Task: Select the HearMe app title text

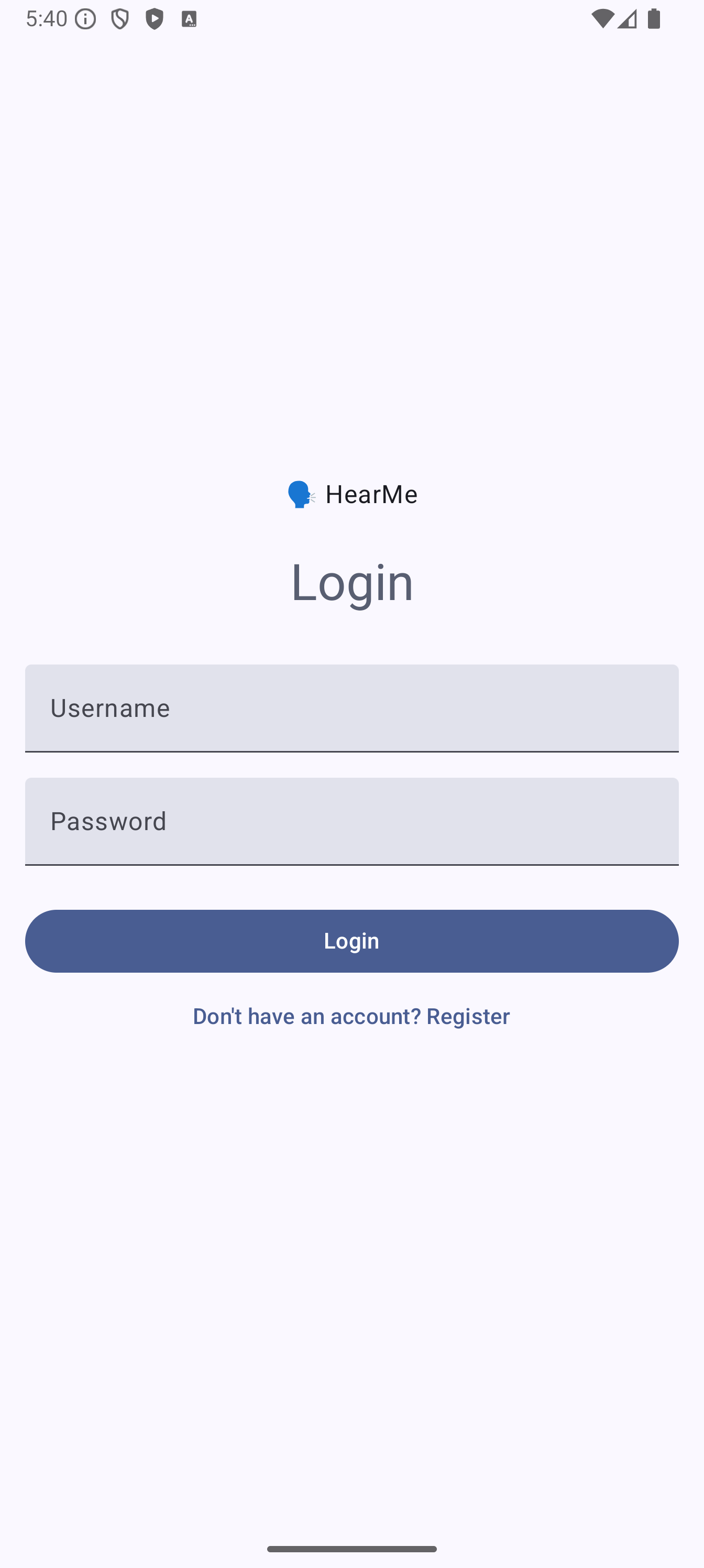Action: [x=371, y=494]
